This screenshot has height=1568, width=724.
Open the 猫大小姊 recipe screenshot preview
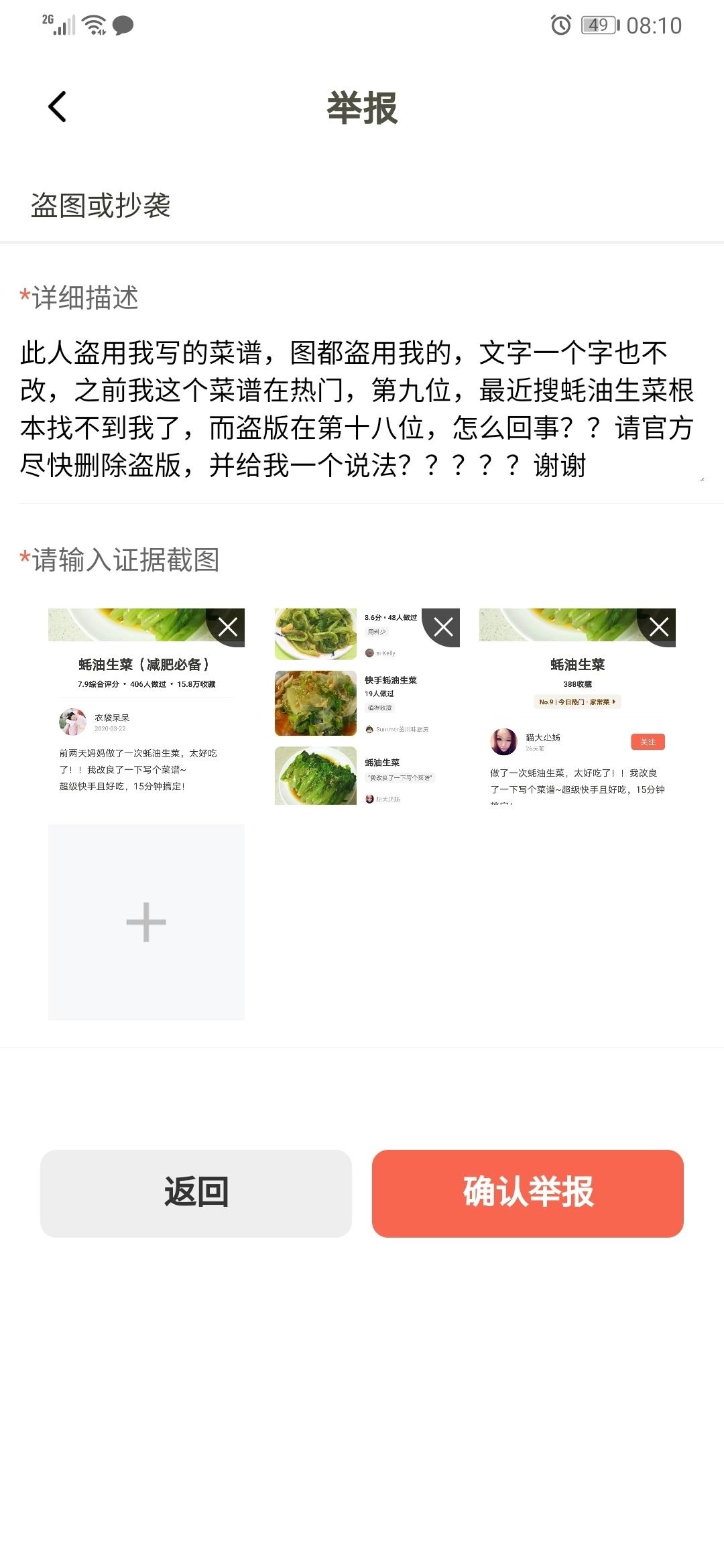(577, 724)
